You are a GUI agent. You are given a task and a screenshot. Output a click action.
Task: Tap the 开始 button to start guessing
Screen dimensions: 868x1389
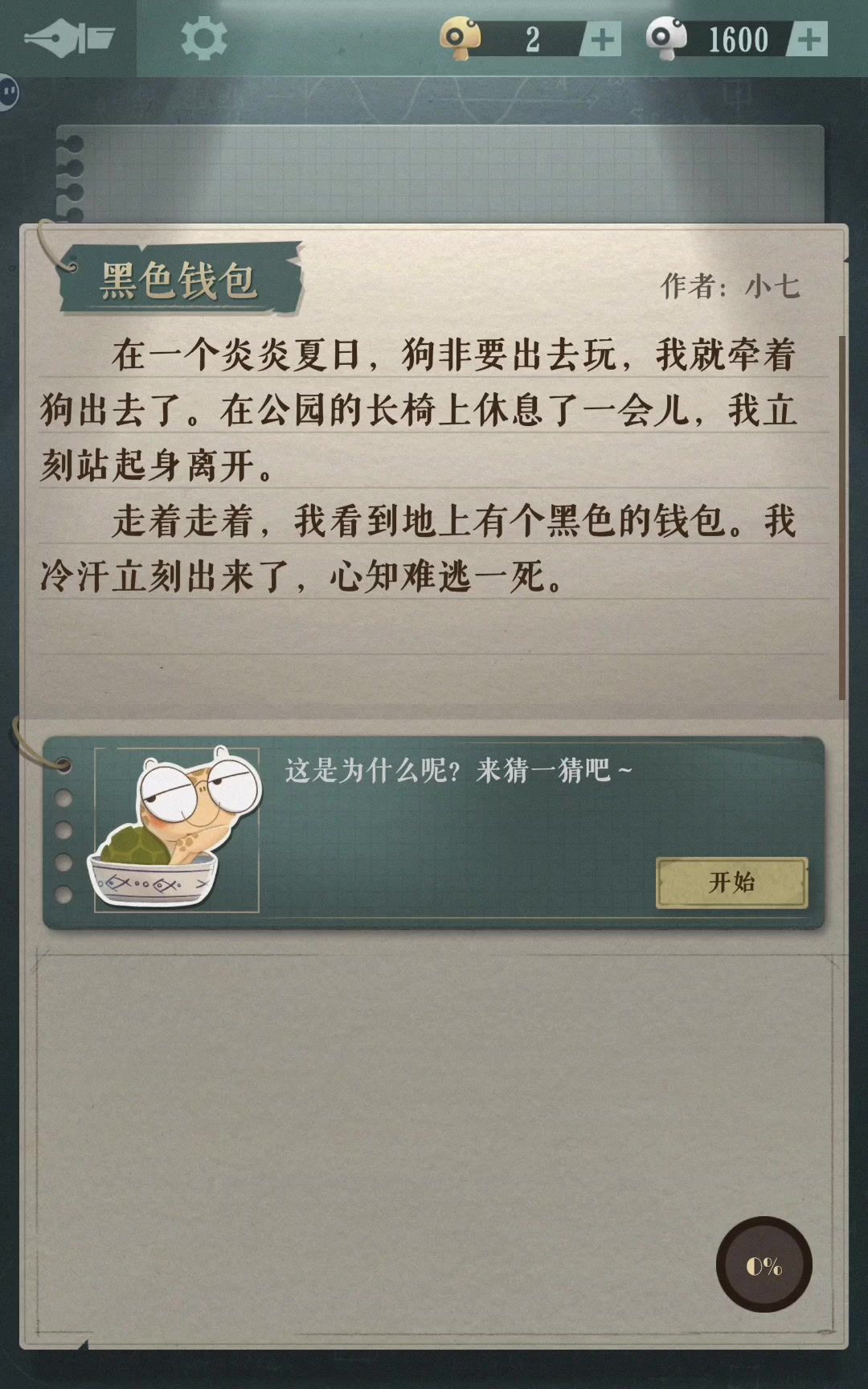pyautogui.click(x=731, y=883)
